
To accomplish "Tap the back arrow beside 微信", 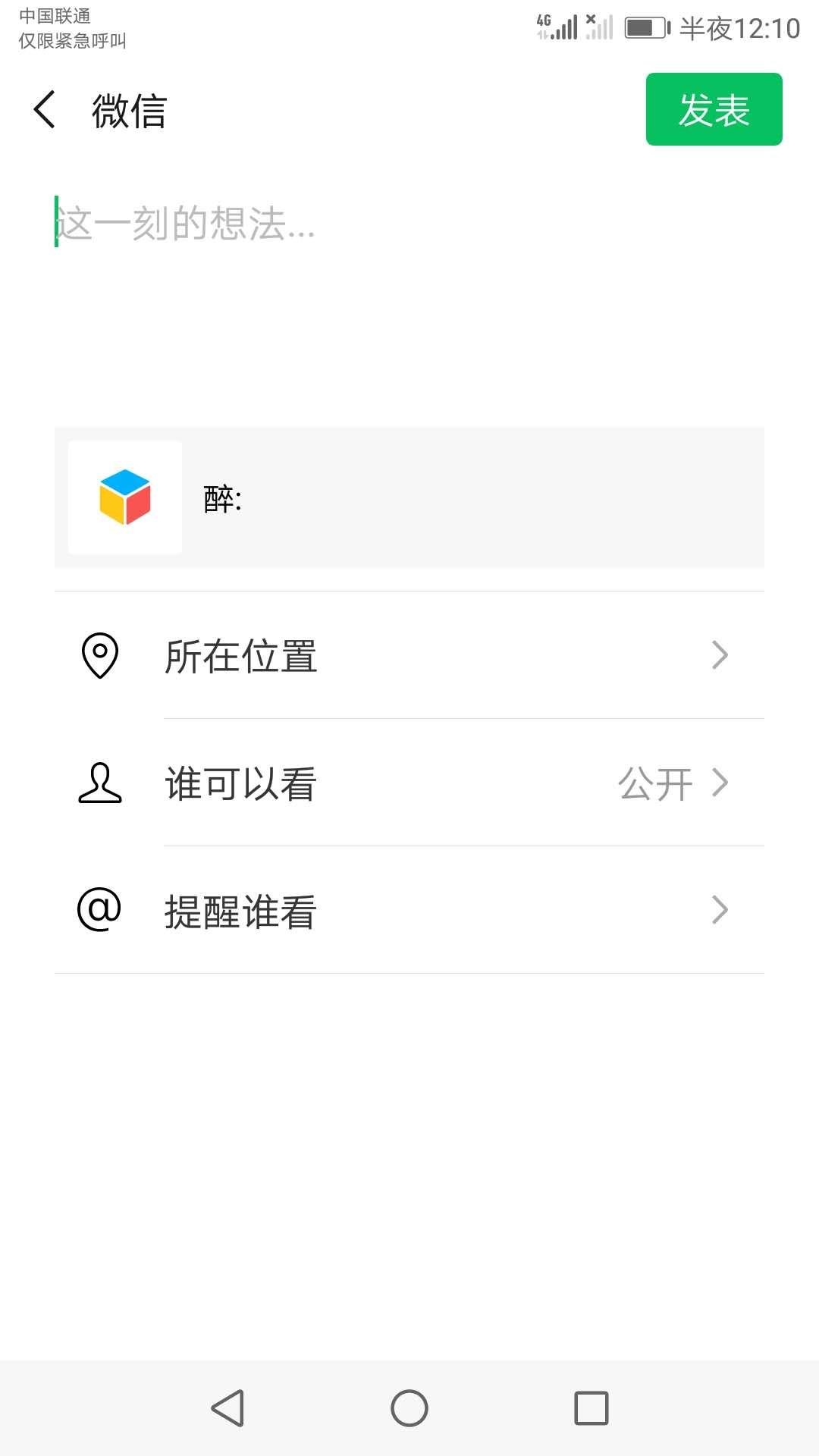I will click(45, 110).
